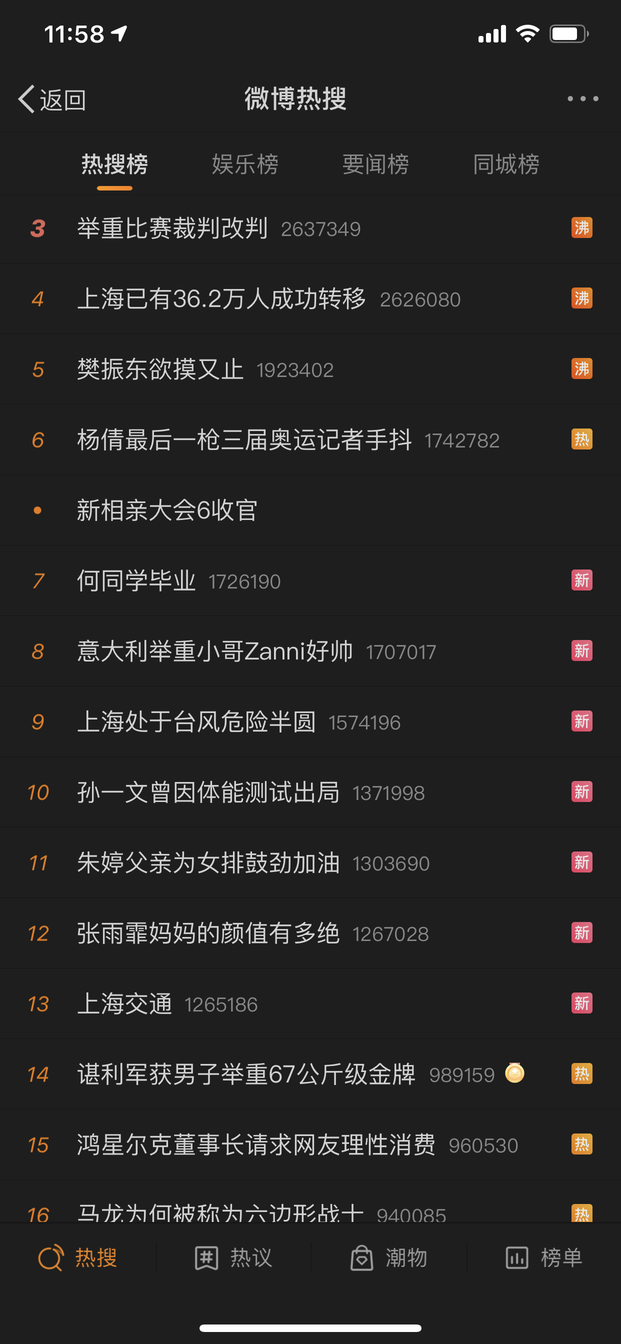
Task: Open topic 上海已有36.2万人成功转移
Action: (x=310, y=299)
